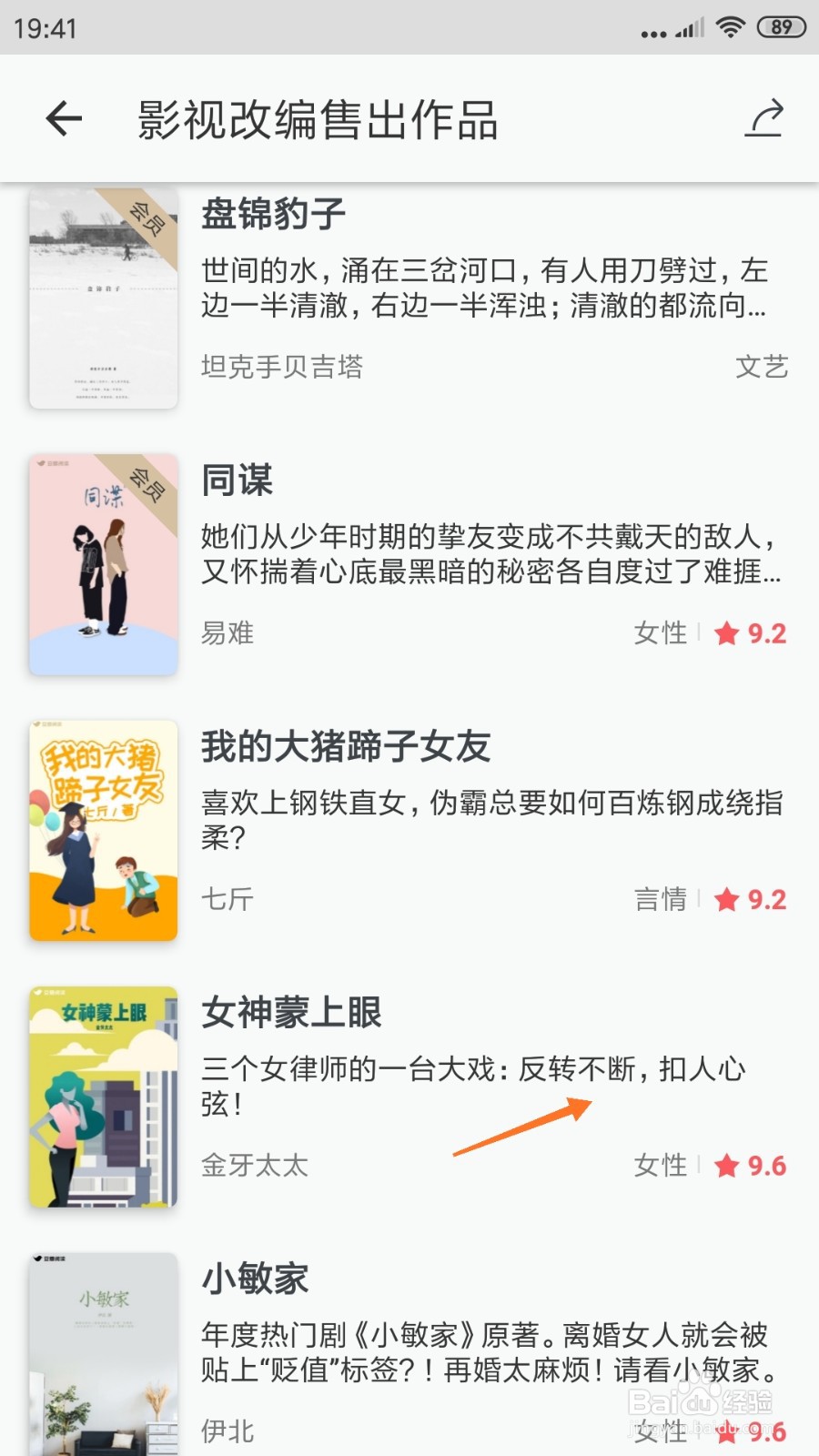Tap the back arrow in the title bar
Screen dimensions: 819x1456
(x=62, y=119)
